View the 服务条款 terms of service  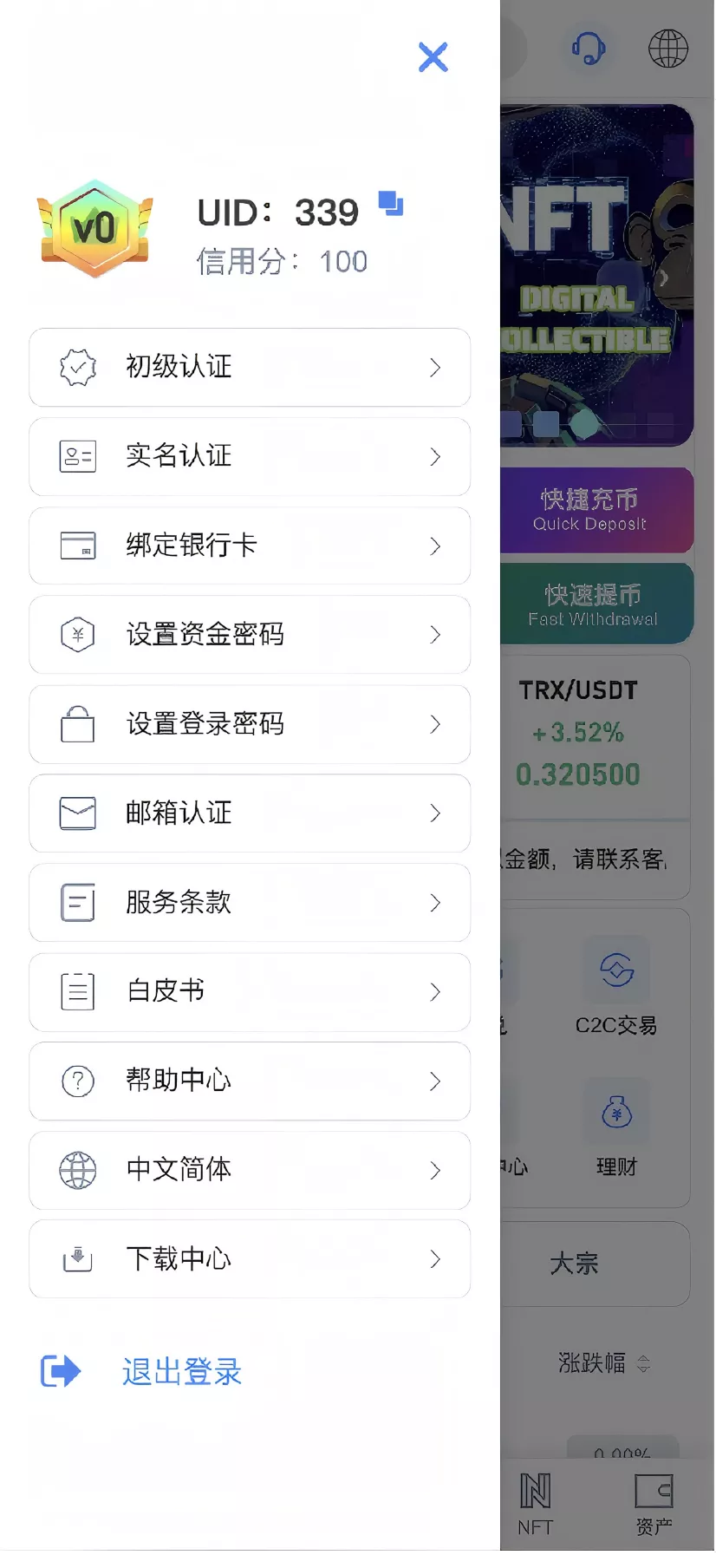[x=250, y=903]
